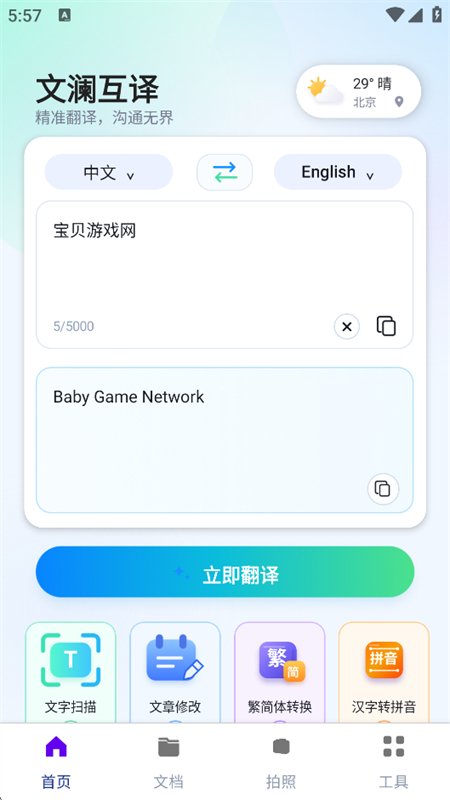
Task: Go to the 首页 home tab
Action: click(x=56, y=762)
